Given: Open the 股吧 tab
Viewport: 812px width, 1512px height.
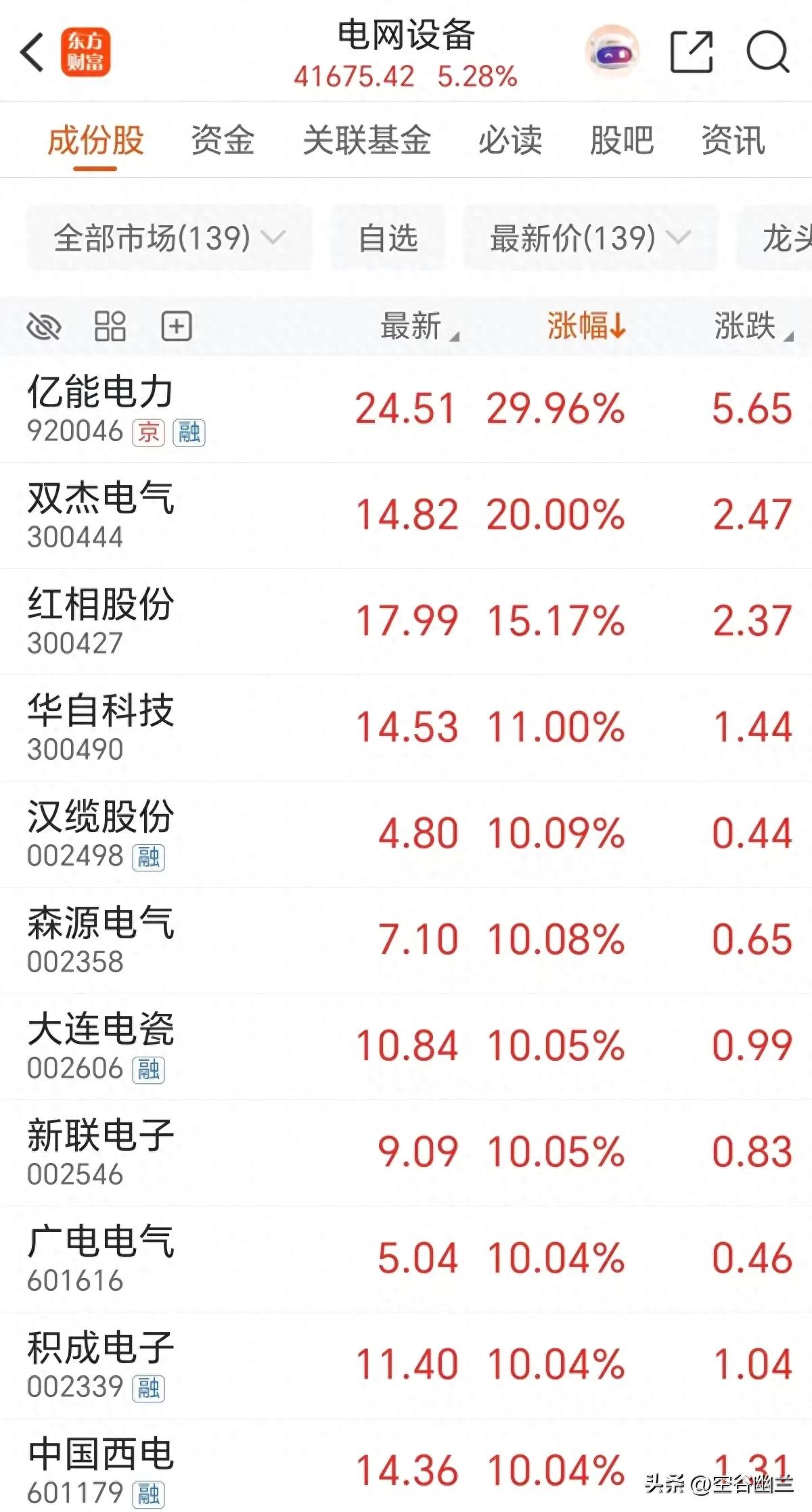Looking at the screenshot, I should pos(621,141).
